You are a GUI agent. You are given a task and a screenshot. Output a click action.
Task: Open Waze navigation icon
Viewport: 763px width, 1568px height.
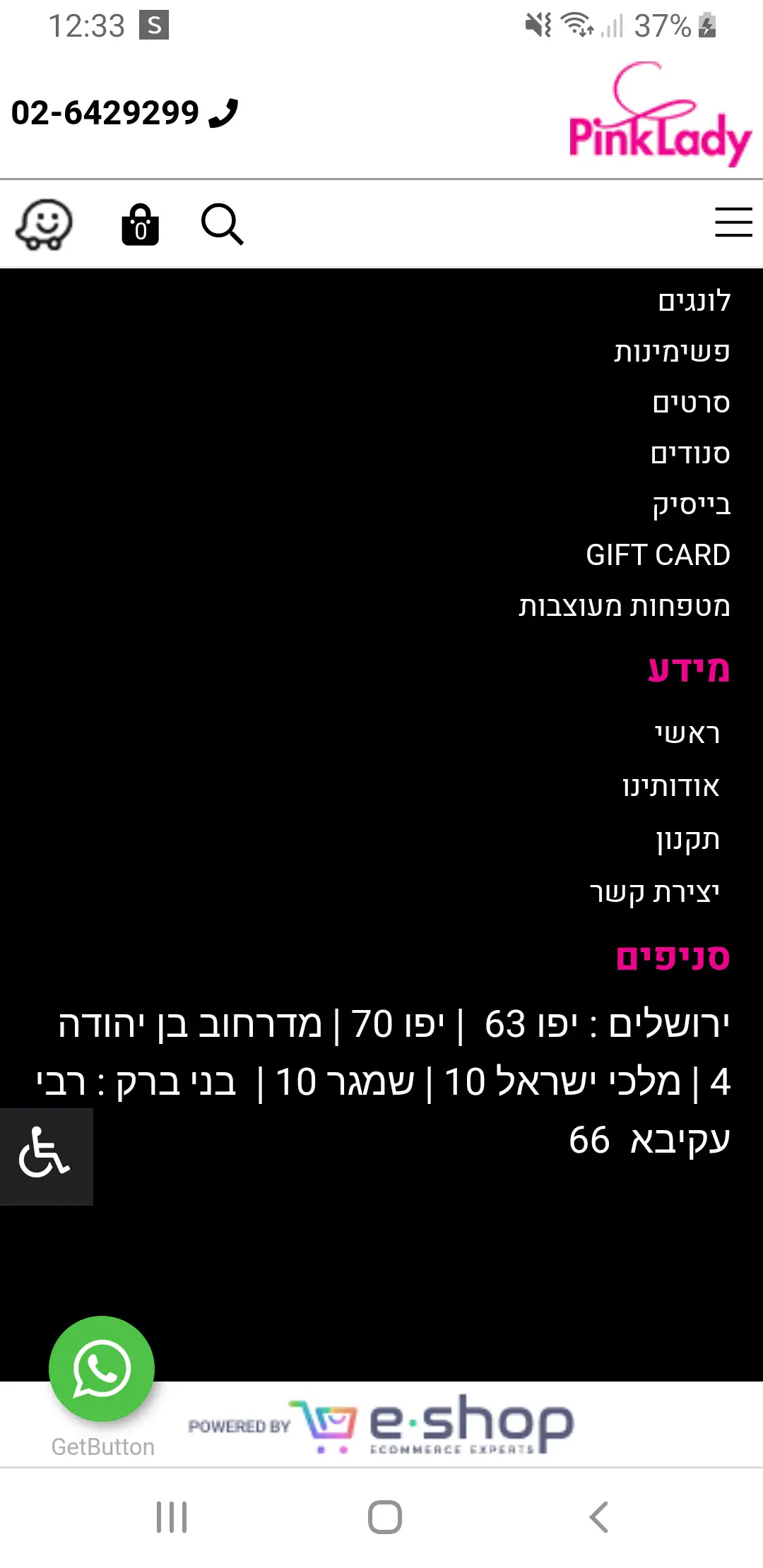(x=44, y=225)
